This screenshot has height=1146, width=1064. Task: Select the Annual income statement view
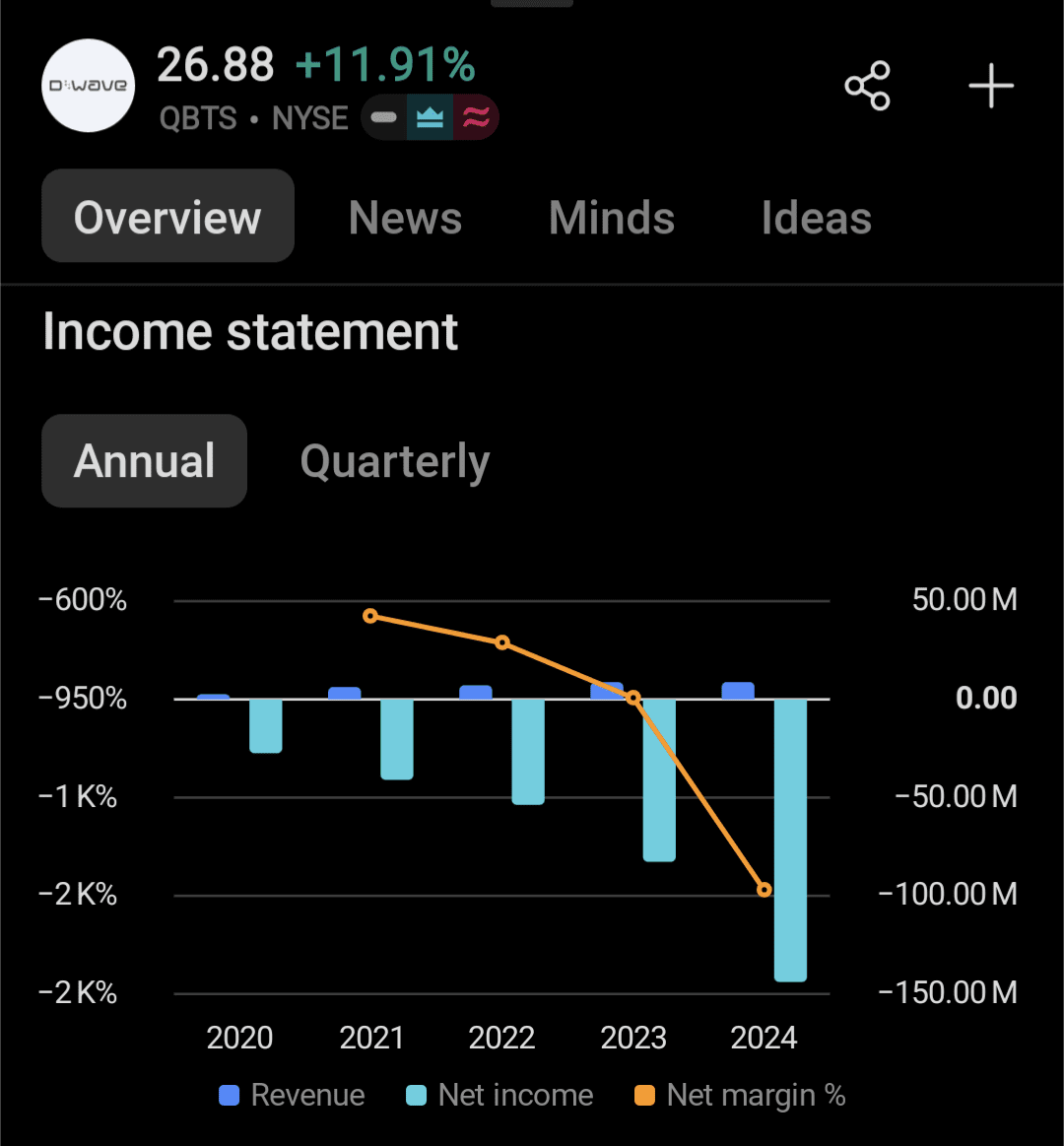[144, 461]
